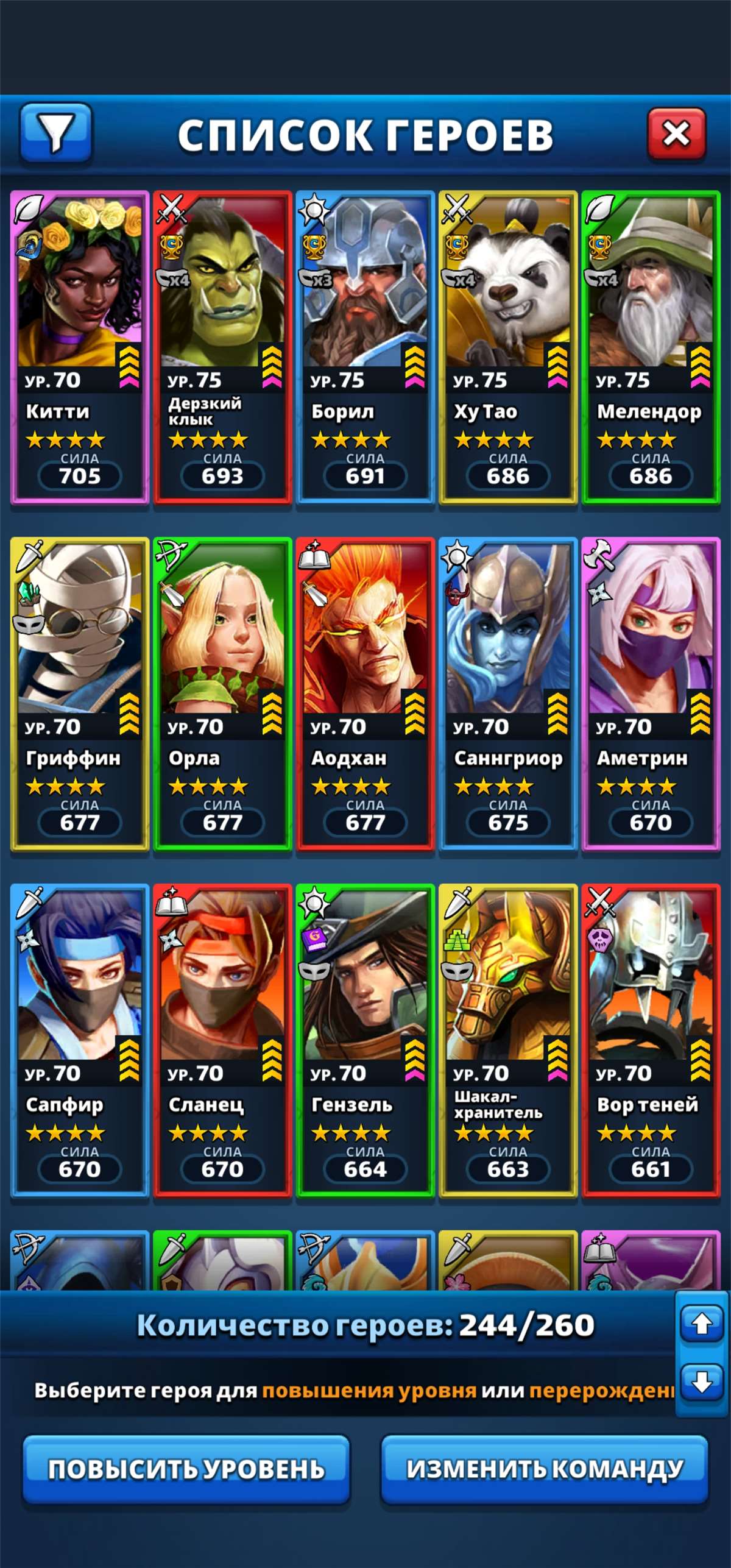This screenshot has height=1568, width=731.
Task: Tap the down arrow list button
Action: coord(702,1382)
